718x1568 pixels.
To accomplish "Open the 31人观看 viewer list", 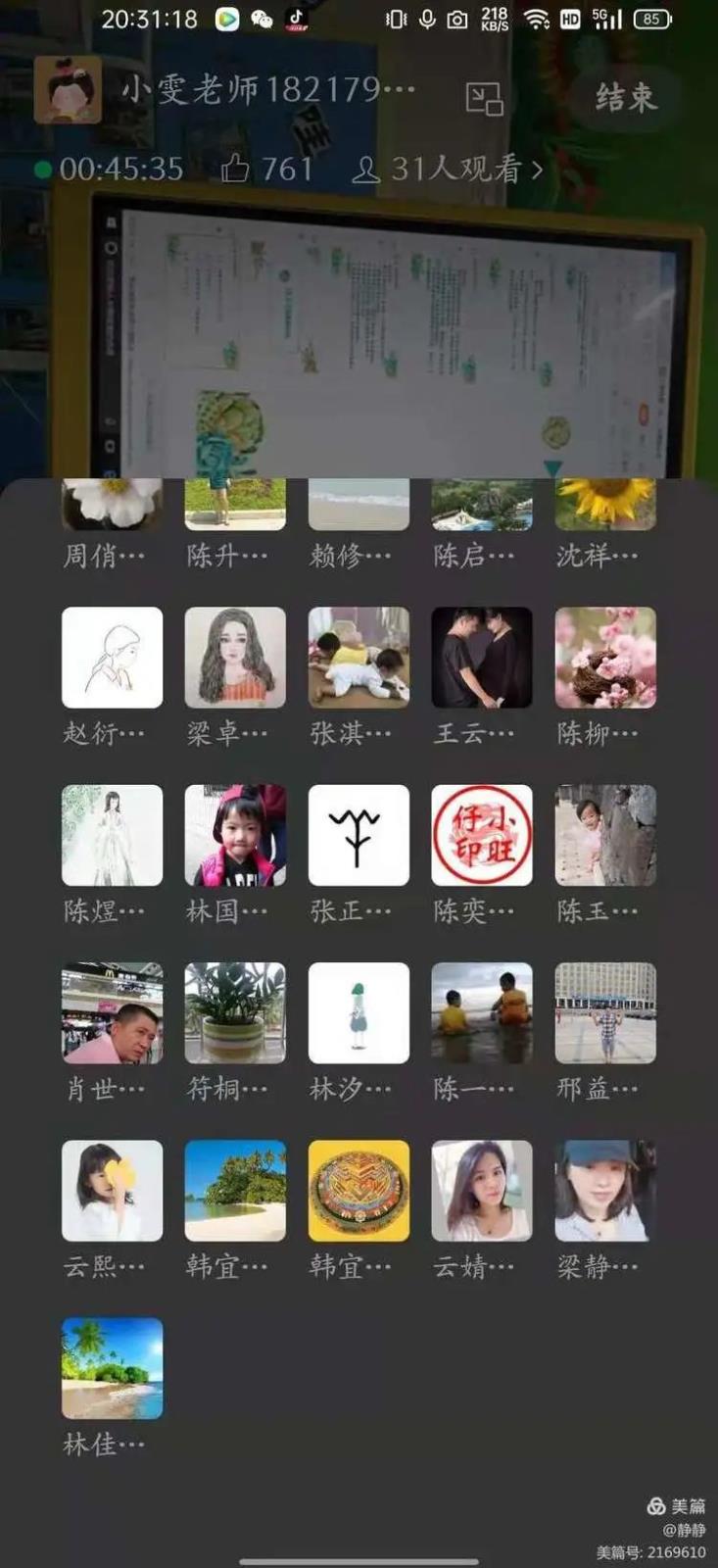I will coord(447,170).
